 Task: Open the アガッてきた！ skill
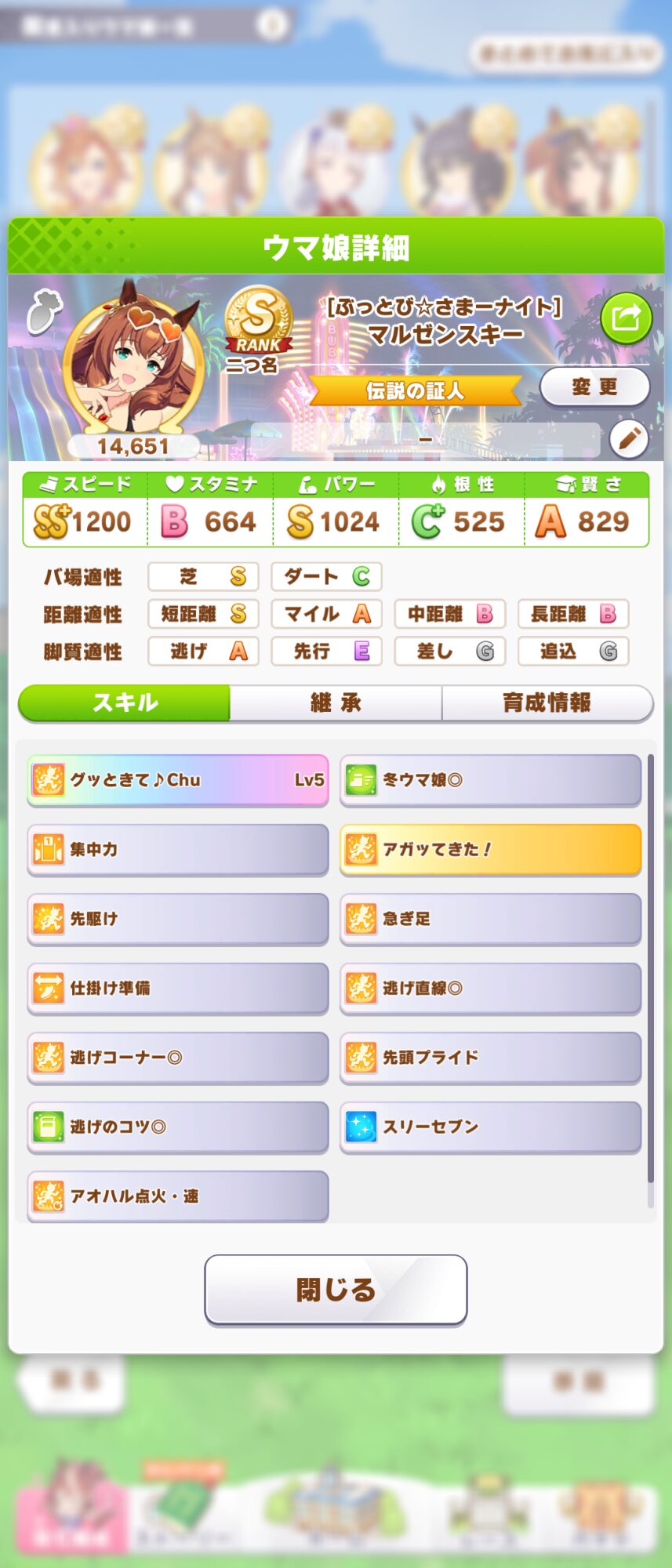490,849
